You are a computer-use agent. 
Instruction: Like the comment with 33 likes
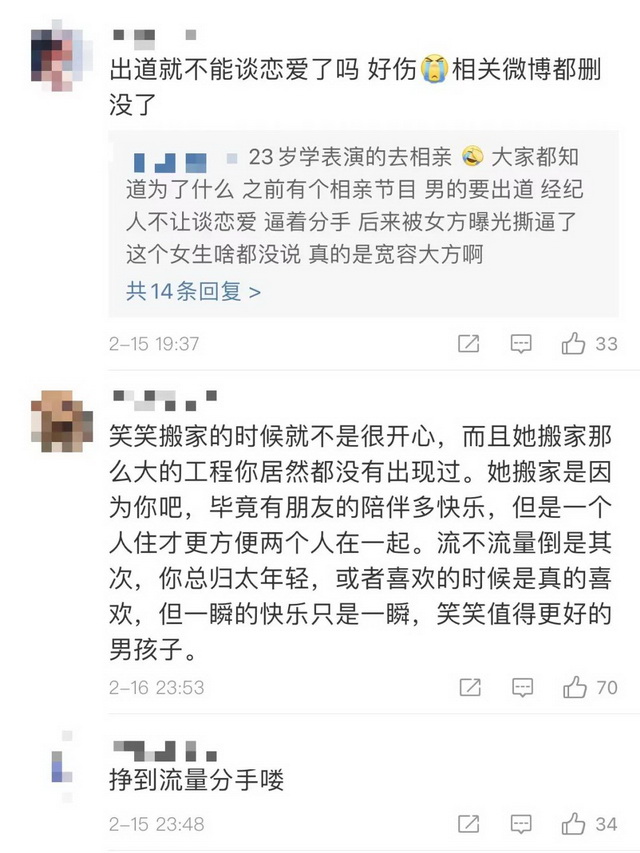[x=574, y=345]
